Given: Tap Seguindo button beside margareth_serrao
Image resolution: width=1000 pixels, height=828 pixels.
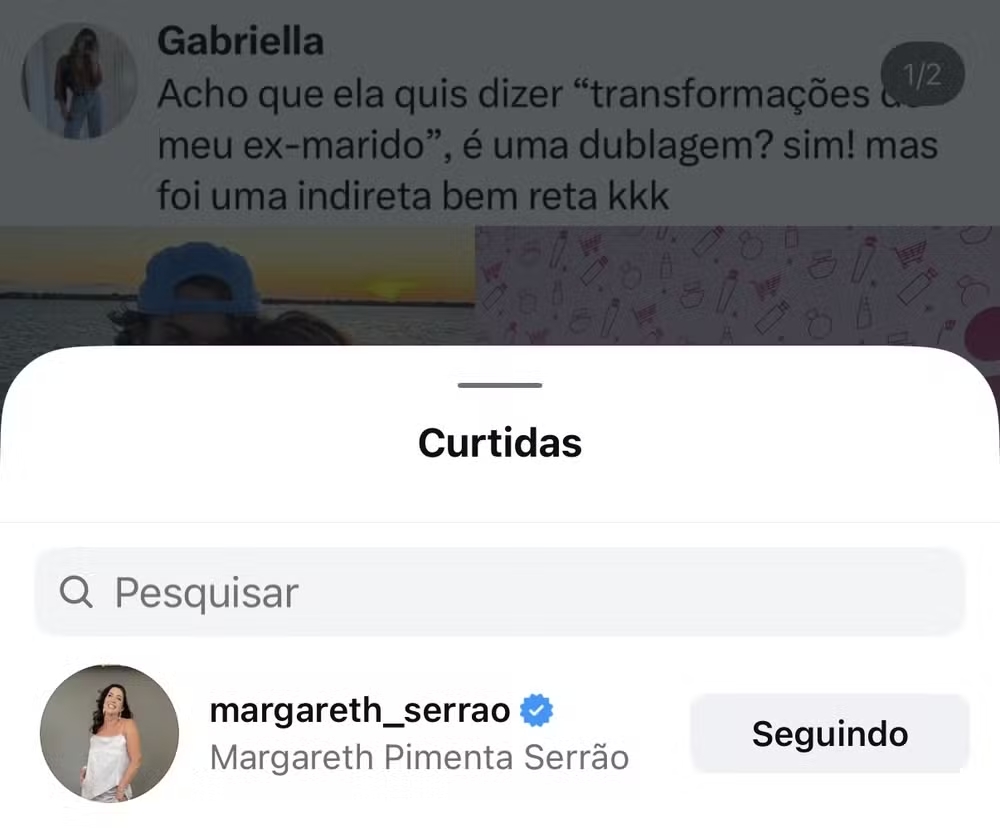Looking at the screenshot, I should [x=829, y=734].
